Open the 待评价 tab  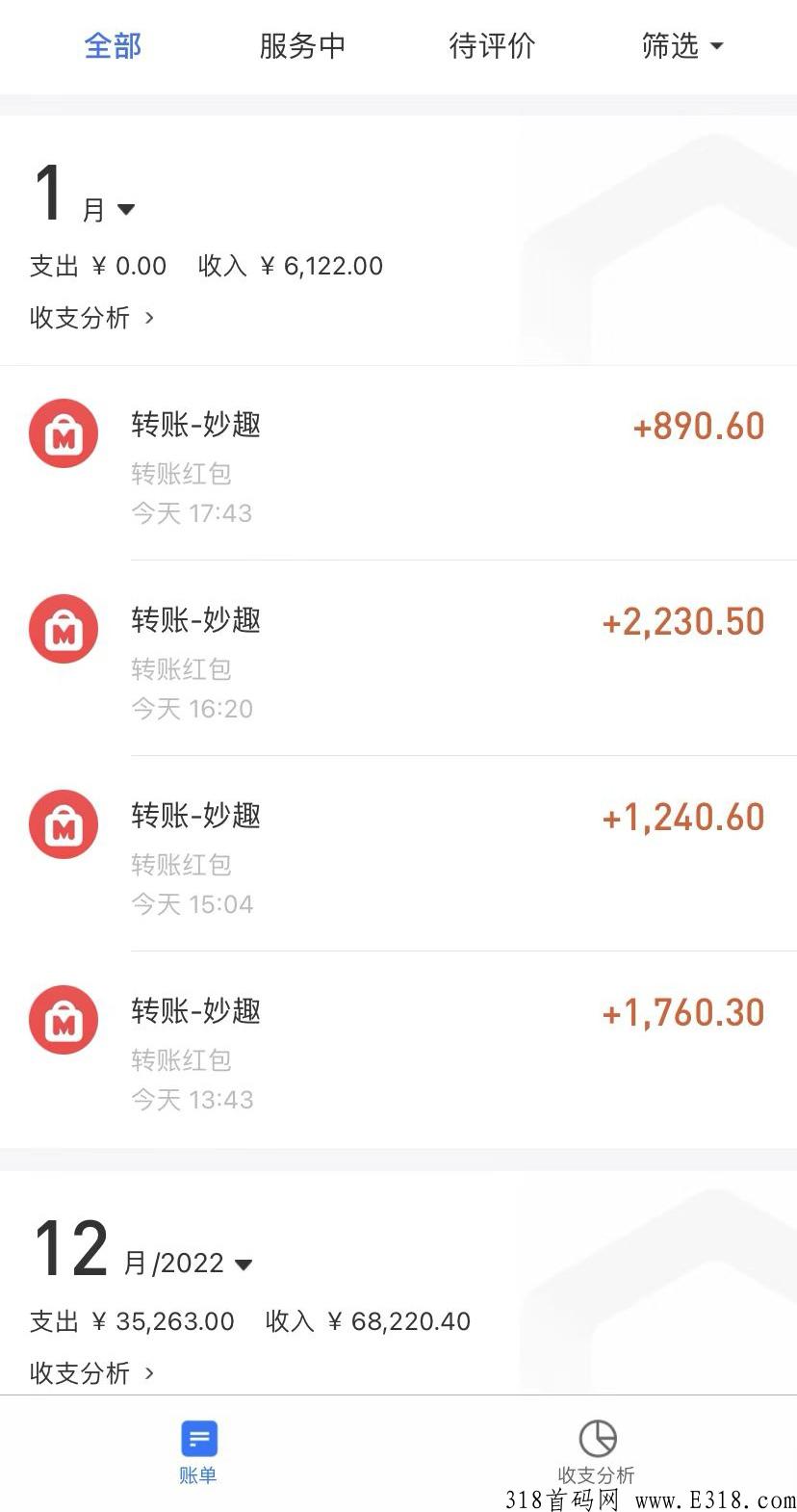(492, 45)
